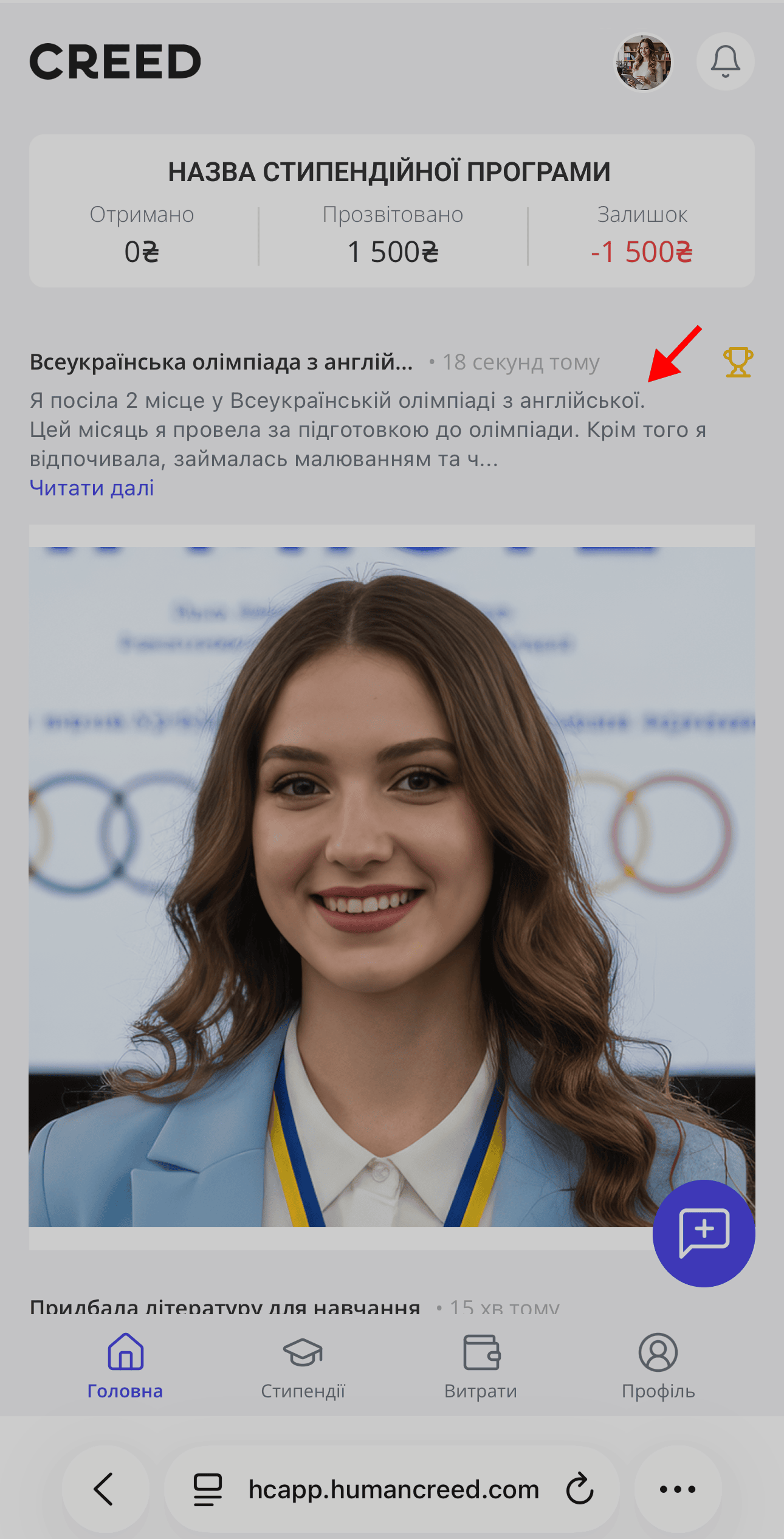The image size is (784, 1539).
Task: Open the Витрати tab
Action: 481,1365
